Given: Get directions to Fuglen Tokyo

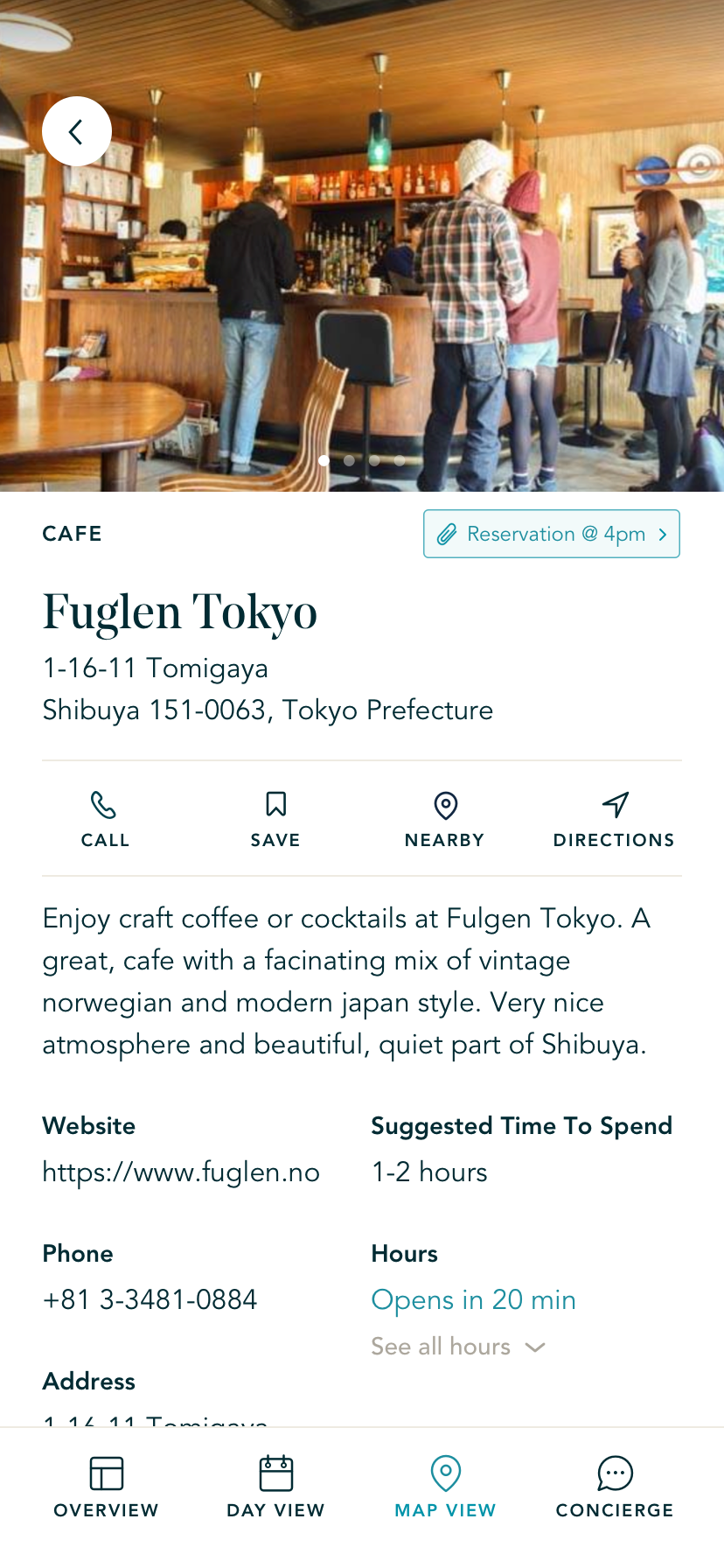Looking at the screenshot, I should 614,820.
